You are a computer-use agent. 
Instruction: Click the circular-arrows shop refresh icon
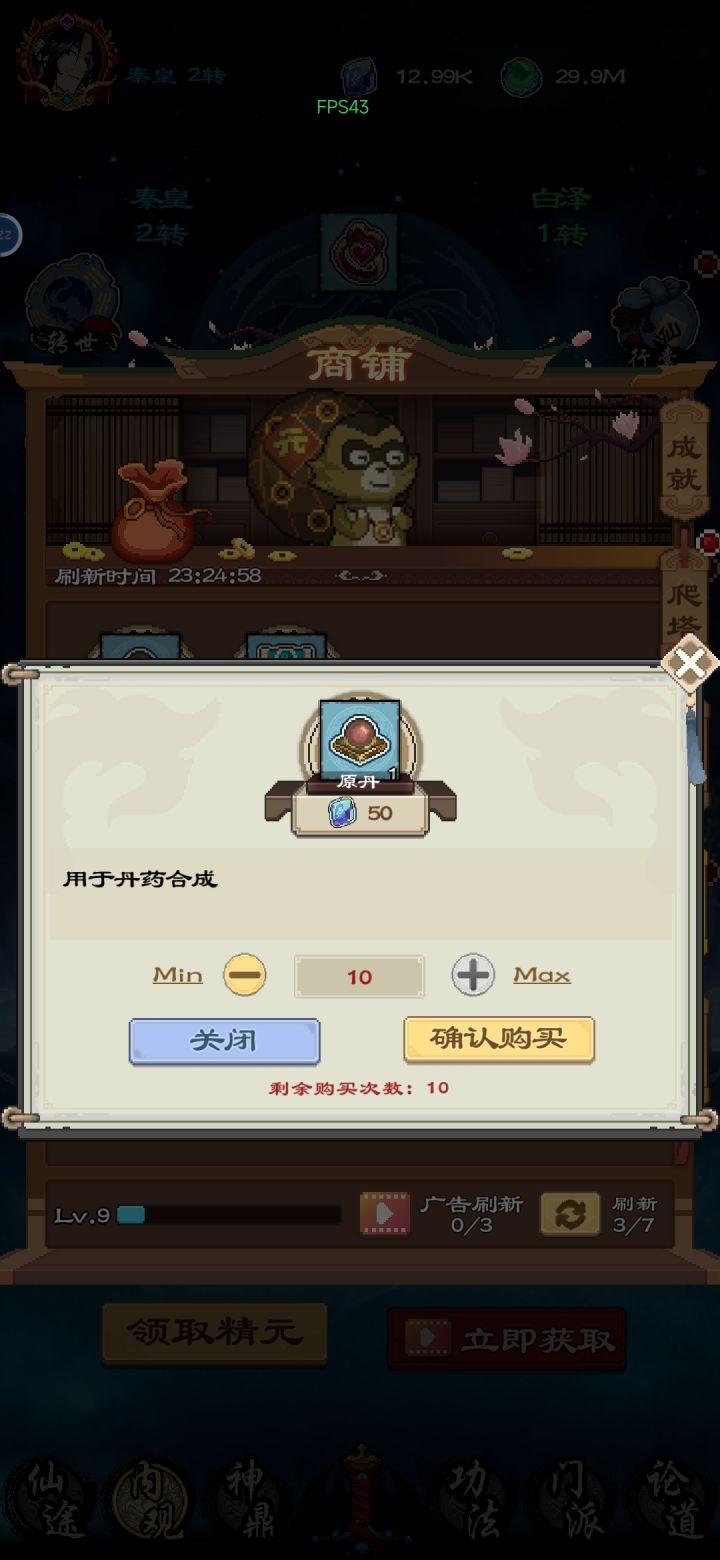point(569,1213)
